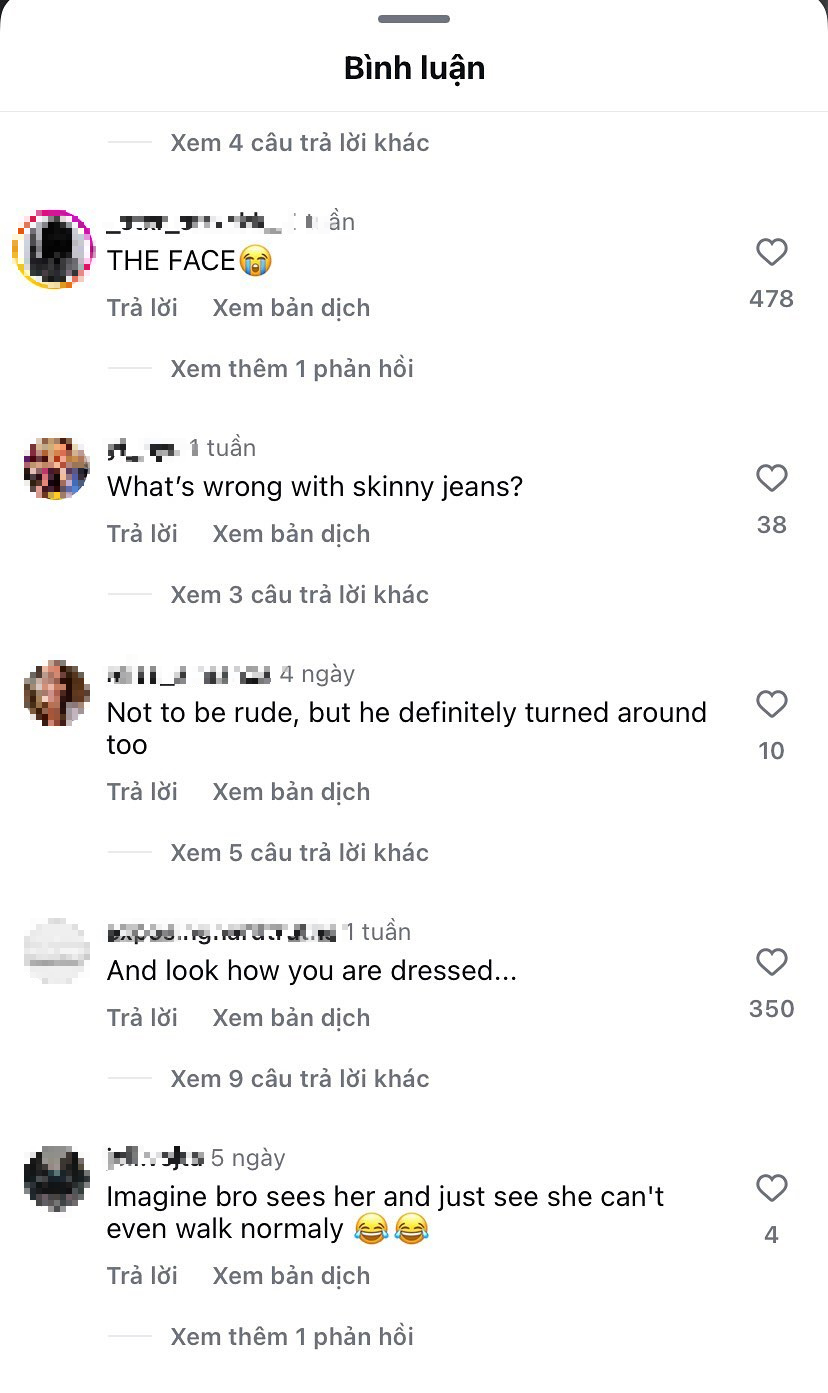Screen dimensions: 828x1393
Task: Translate the 'THE FACE' comment
Action: click(x=291, y=308)
